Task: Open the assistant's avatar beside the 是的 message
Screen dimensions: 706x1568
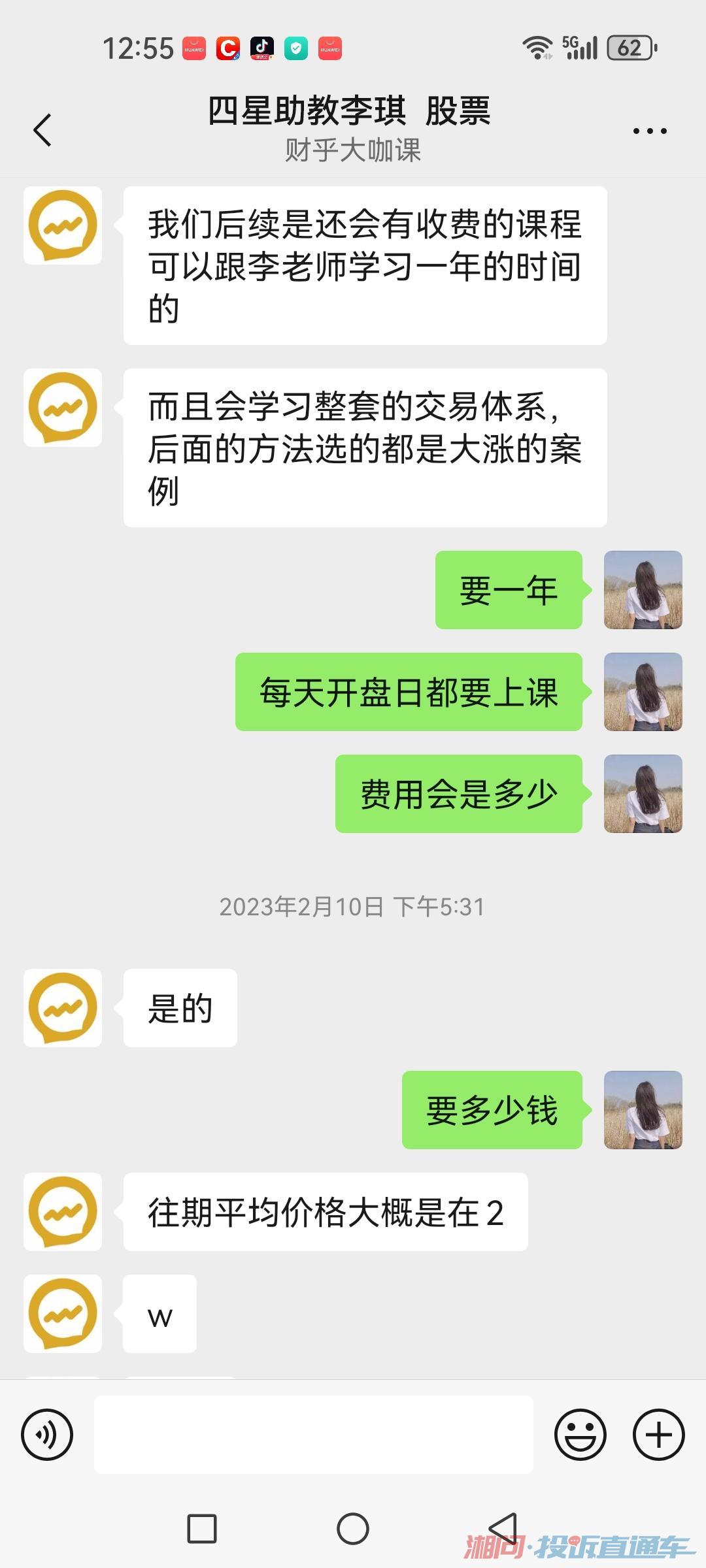Action: tap(63, 1008)
